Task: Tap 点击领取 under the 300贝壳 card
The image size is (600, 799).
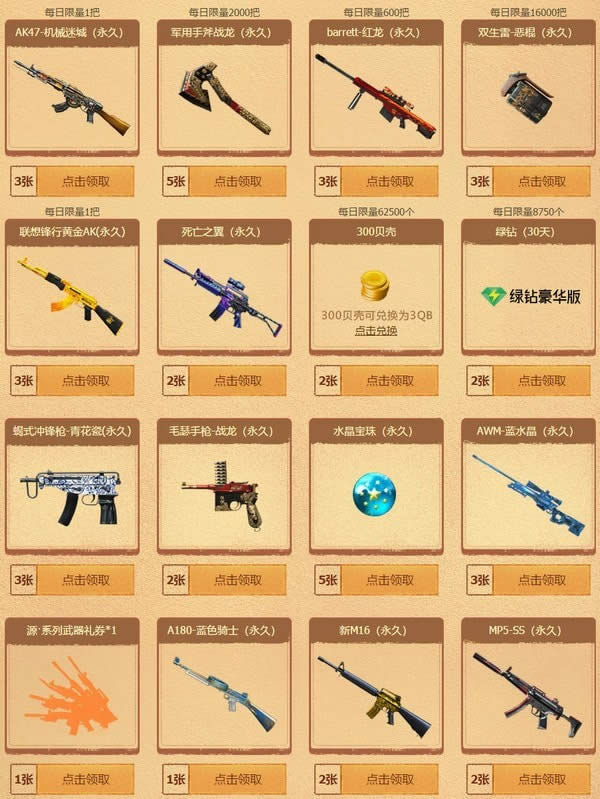Action: (389, 380)
